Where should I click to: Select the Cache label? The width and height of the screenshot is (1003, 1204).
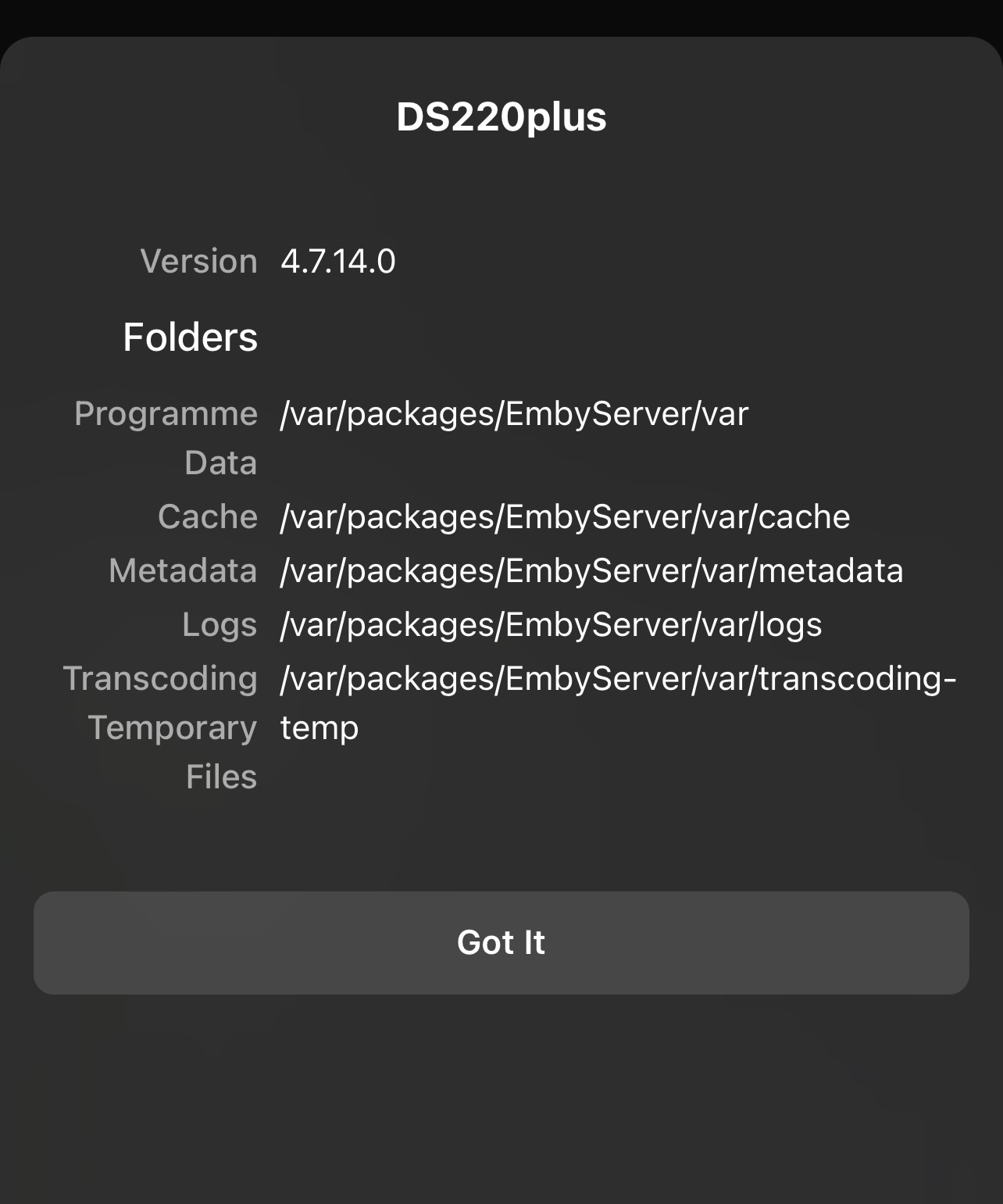tap(208, 516)
